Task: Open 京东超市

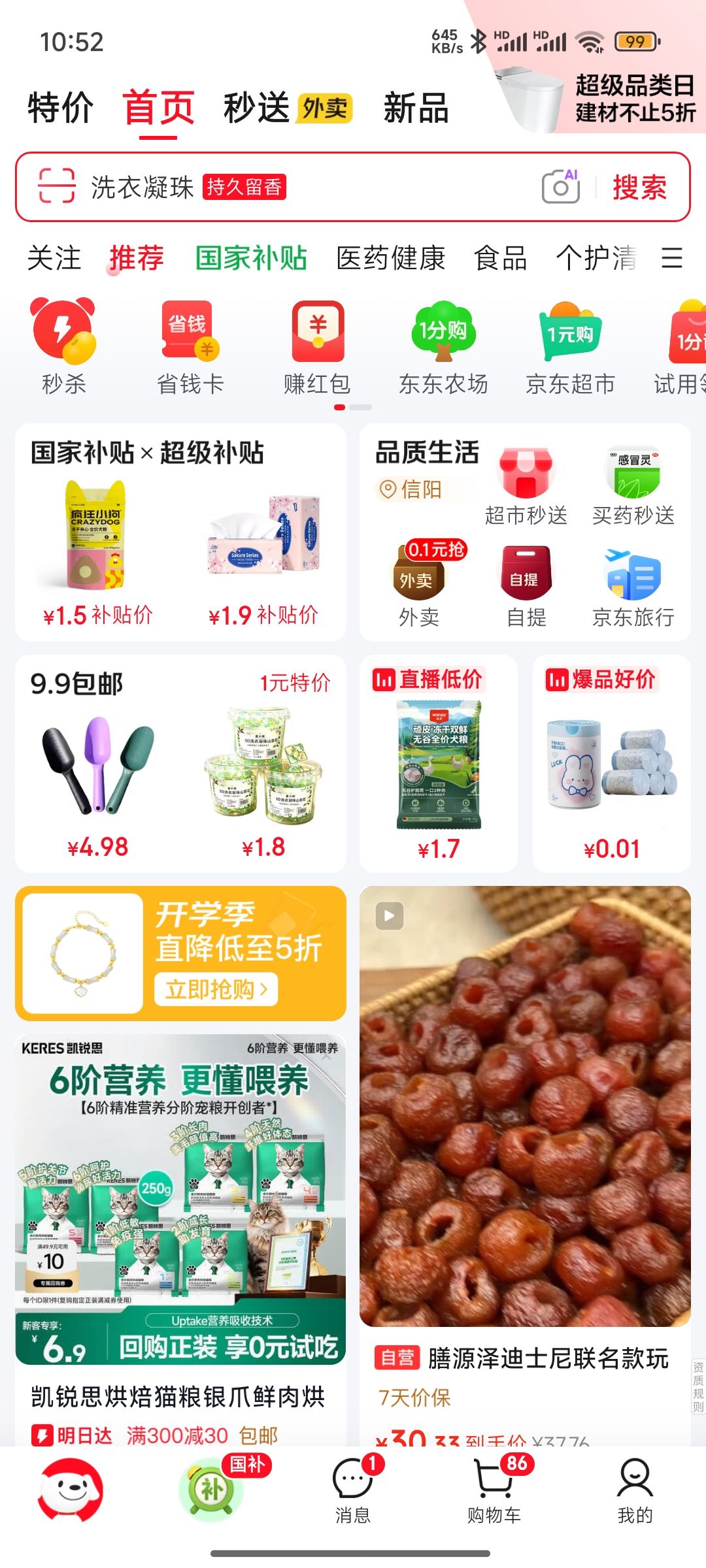Action: coord(570,346)
